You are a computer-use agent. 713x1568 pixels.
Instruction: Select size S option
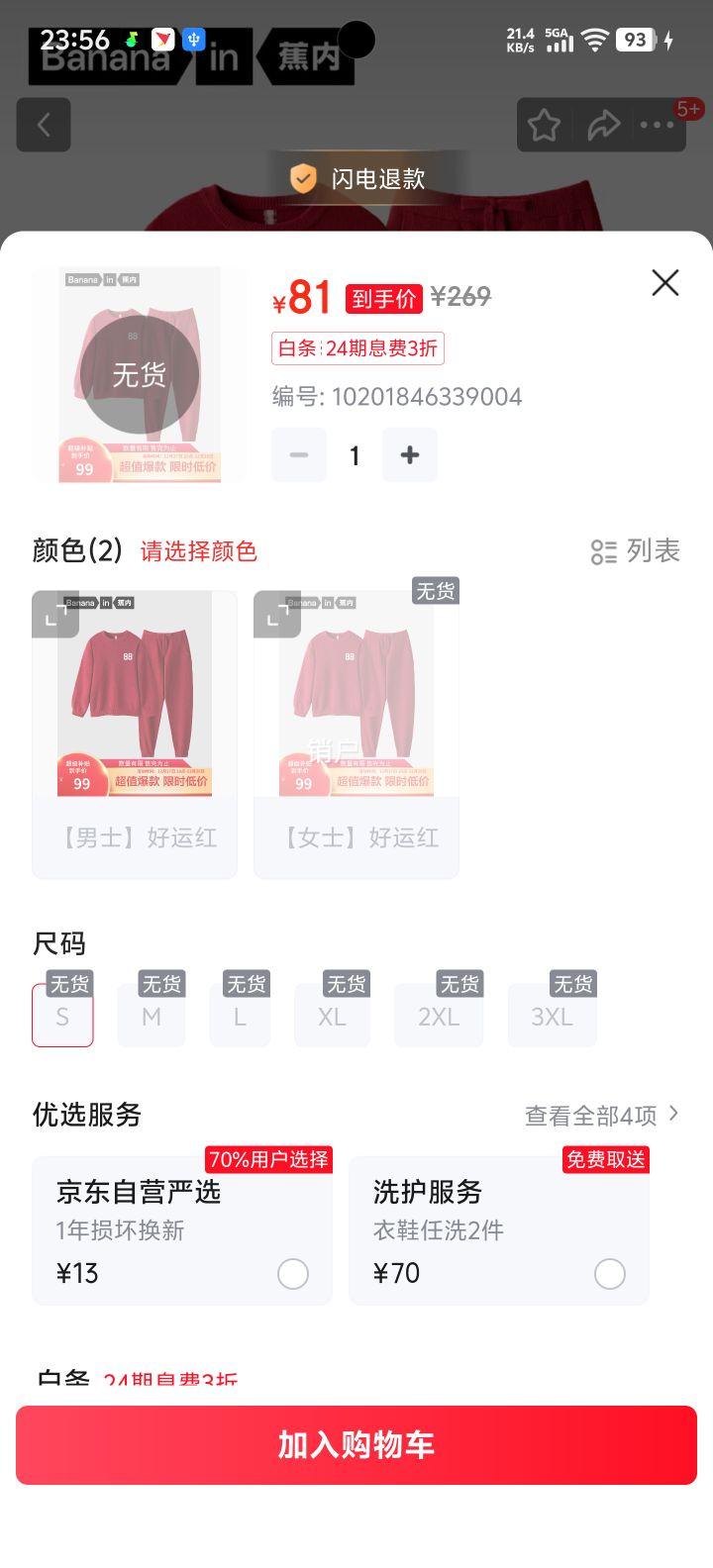(x=62, y=1016)
